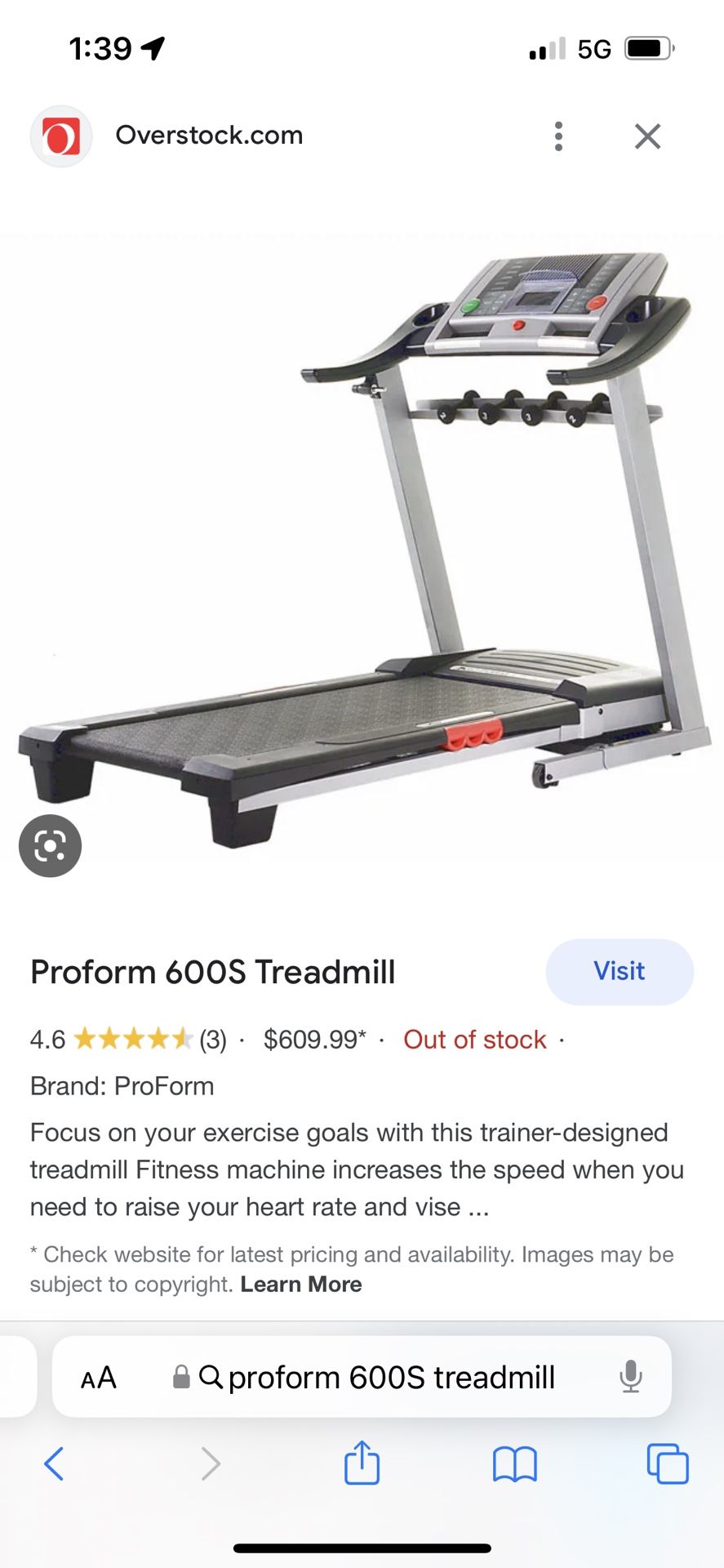724x1568 pixels.
Task: Open Safari bookmarks
Action: [x=515, y=1463]
